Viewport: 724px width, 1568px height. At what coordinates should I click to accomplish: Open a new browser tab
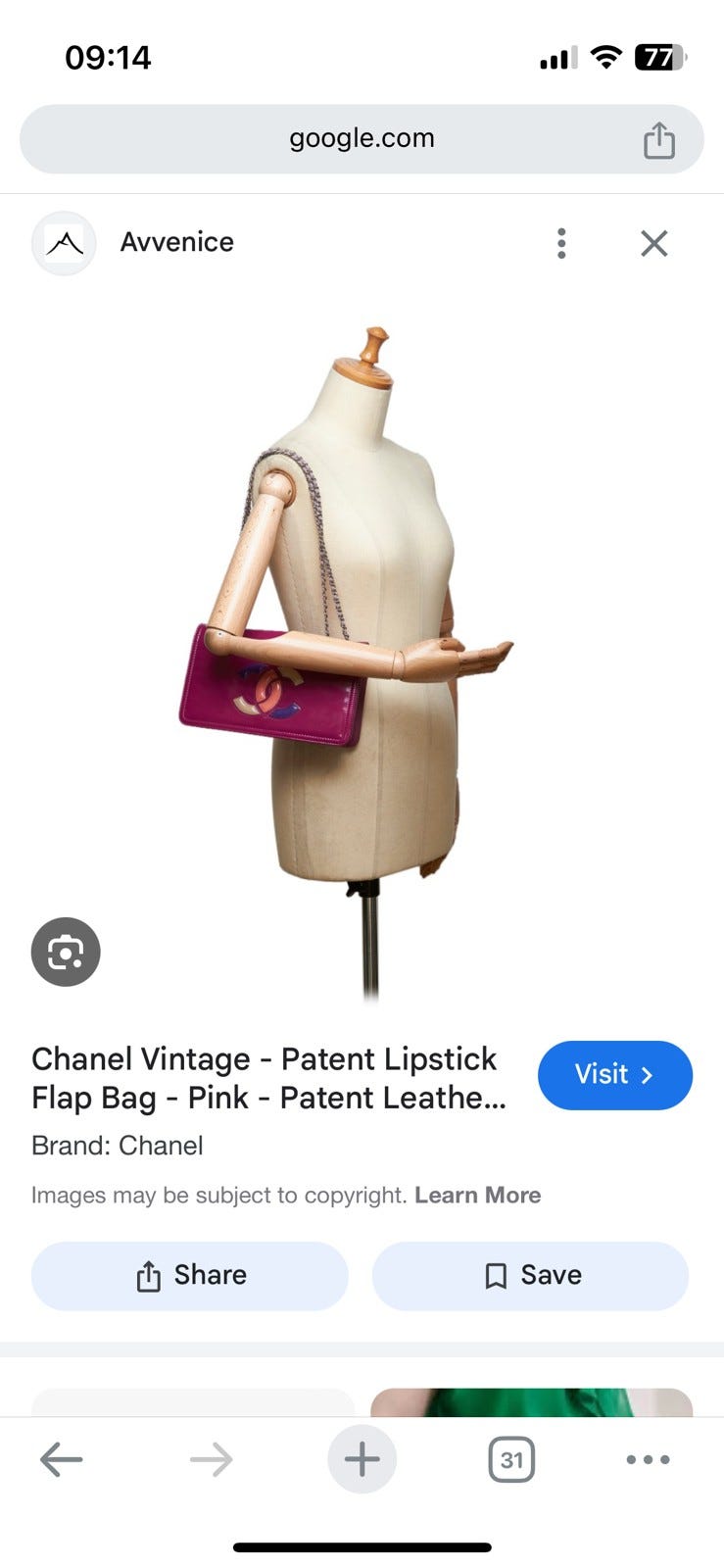[362, 1459]
